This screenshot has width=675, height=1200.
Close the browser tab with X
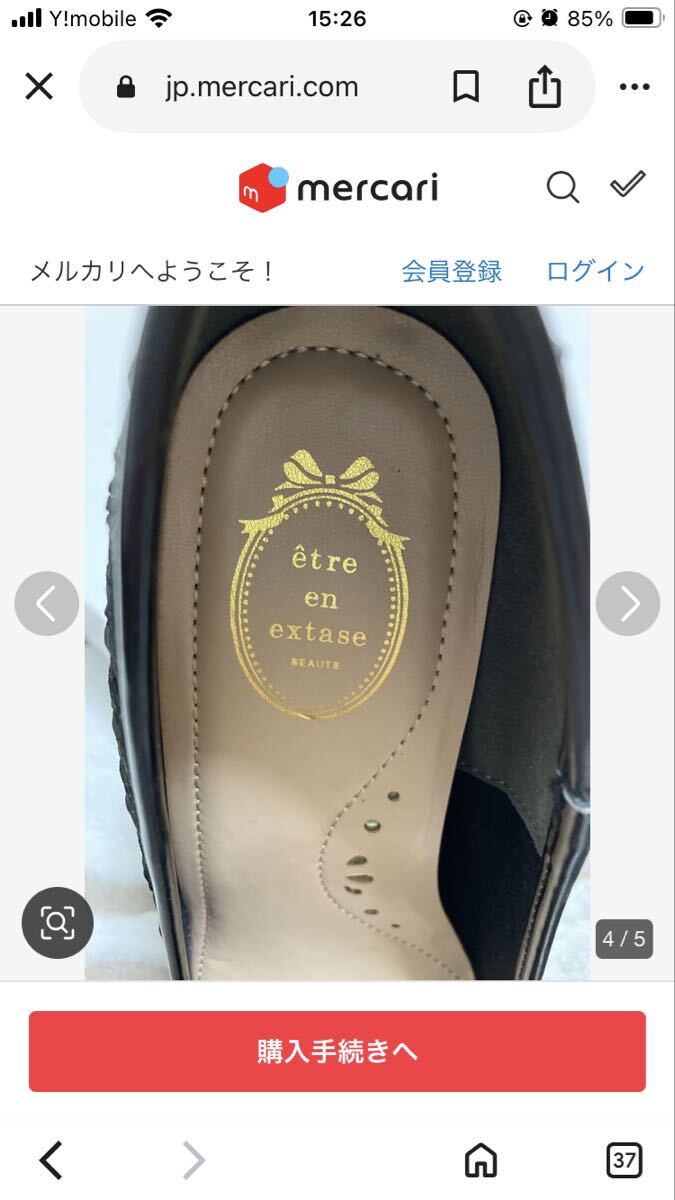coord(39,87)
